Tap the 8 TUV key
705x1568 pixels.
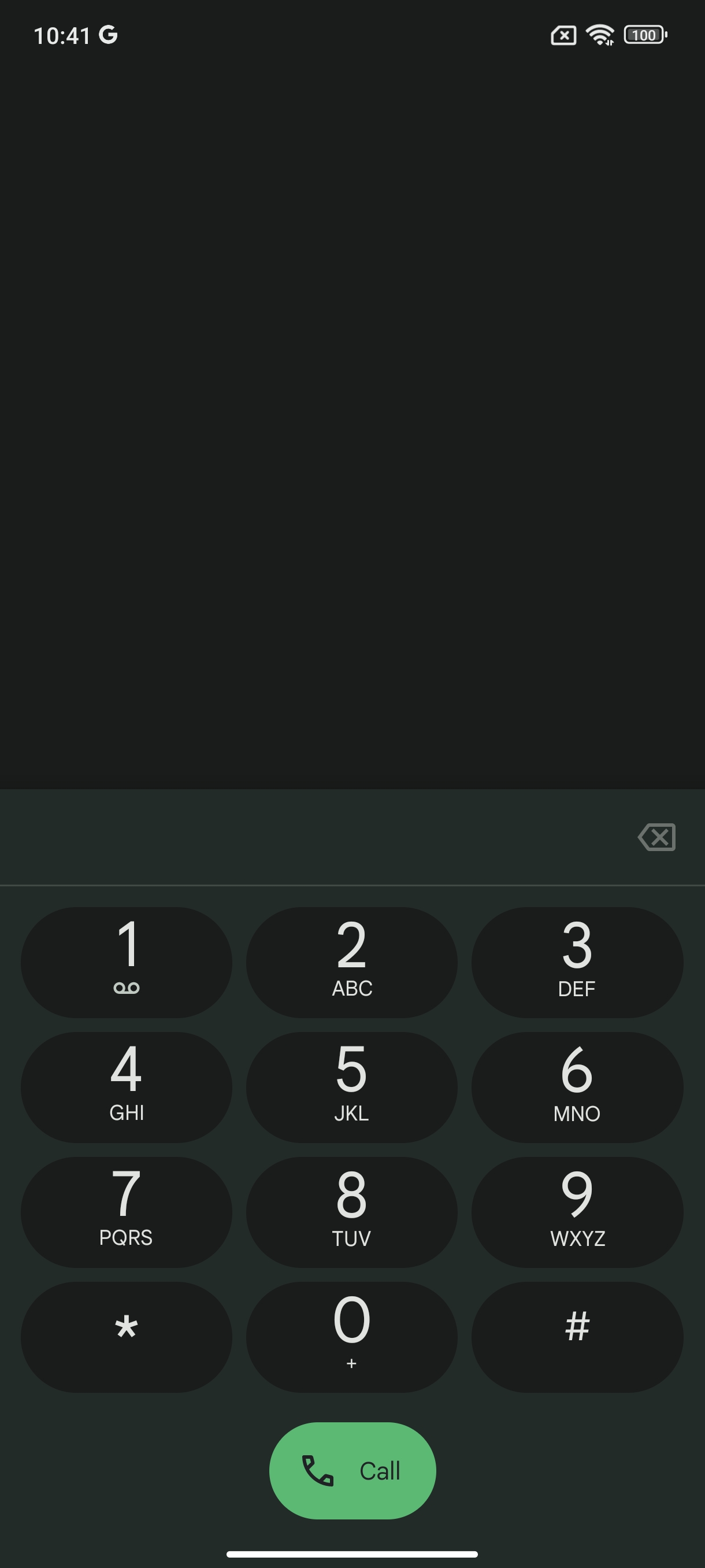point(351,1212)
